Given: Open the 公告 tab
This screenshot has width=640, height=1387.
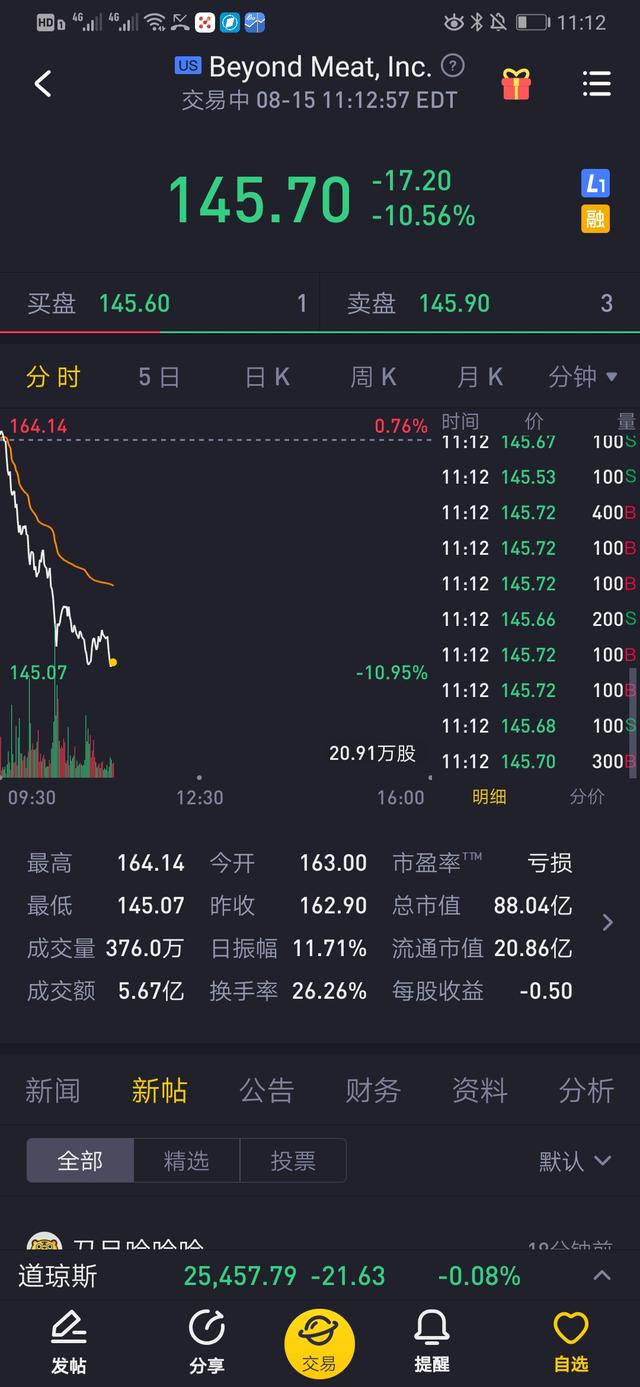Looking at the screenshot, I should click(x=266, y=1090).
